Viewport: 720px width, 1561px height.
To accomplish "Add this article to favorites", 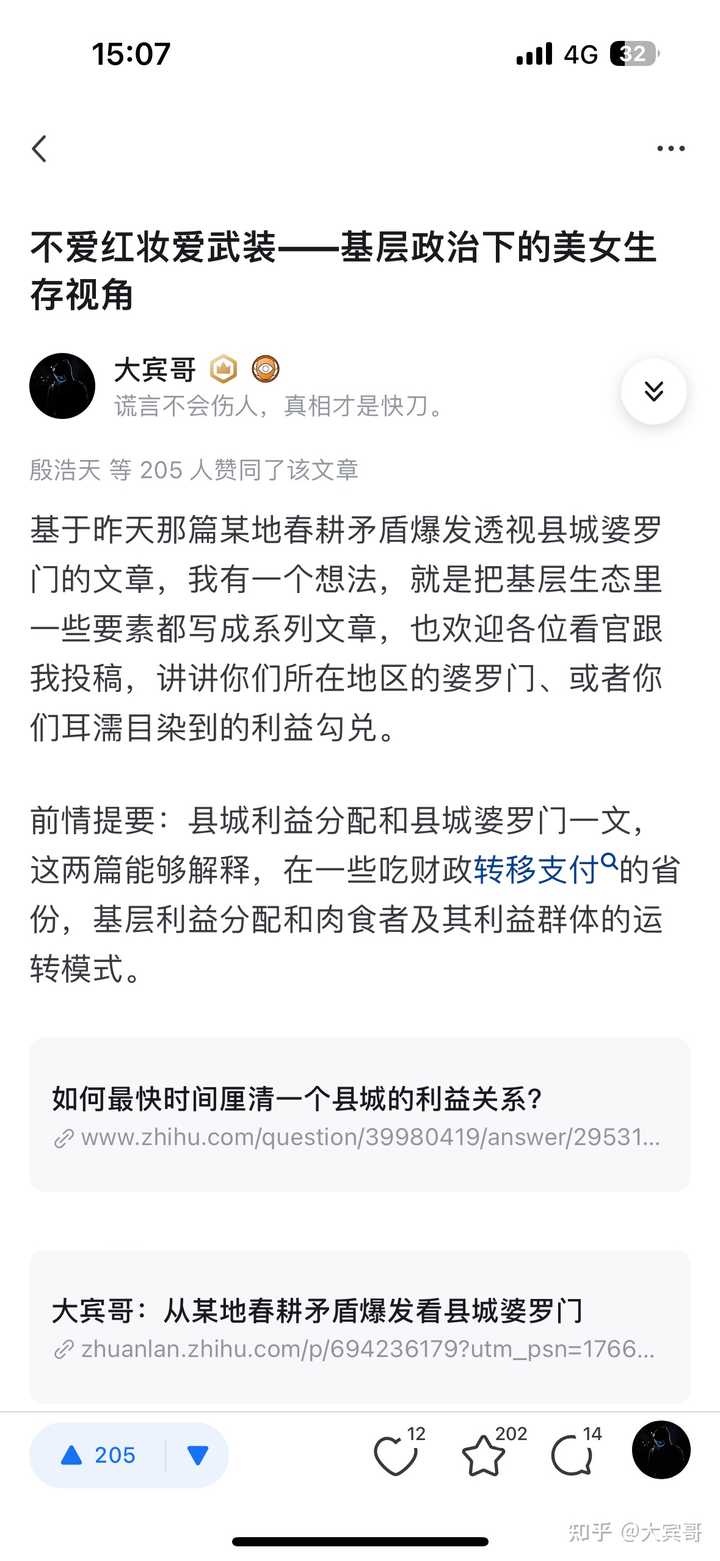I will coord(485,1456).
